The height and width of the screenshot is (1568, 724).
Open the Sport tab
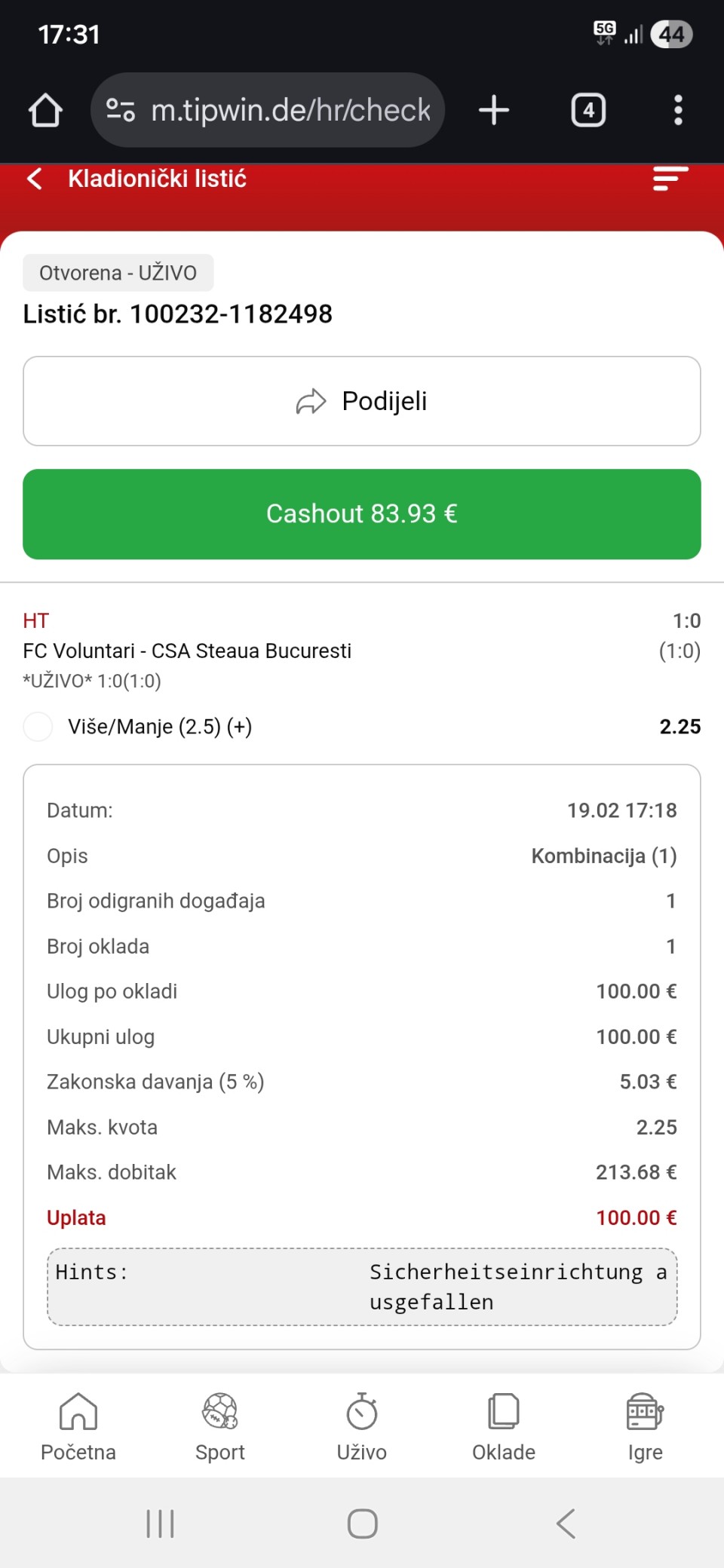tap(220, 1426)
